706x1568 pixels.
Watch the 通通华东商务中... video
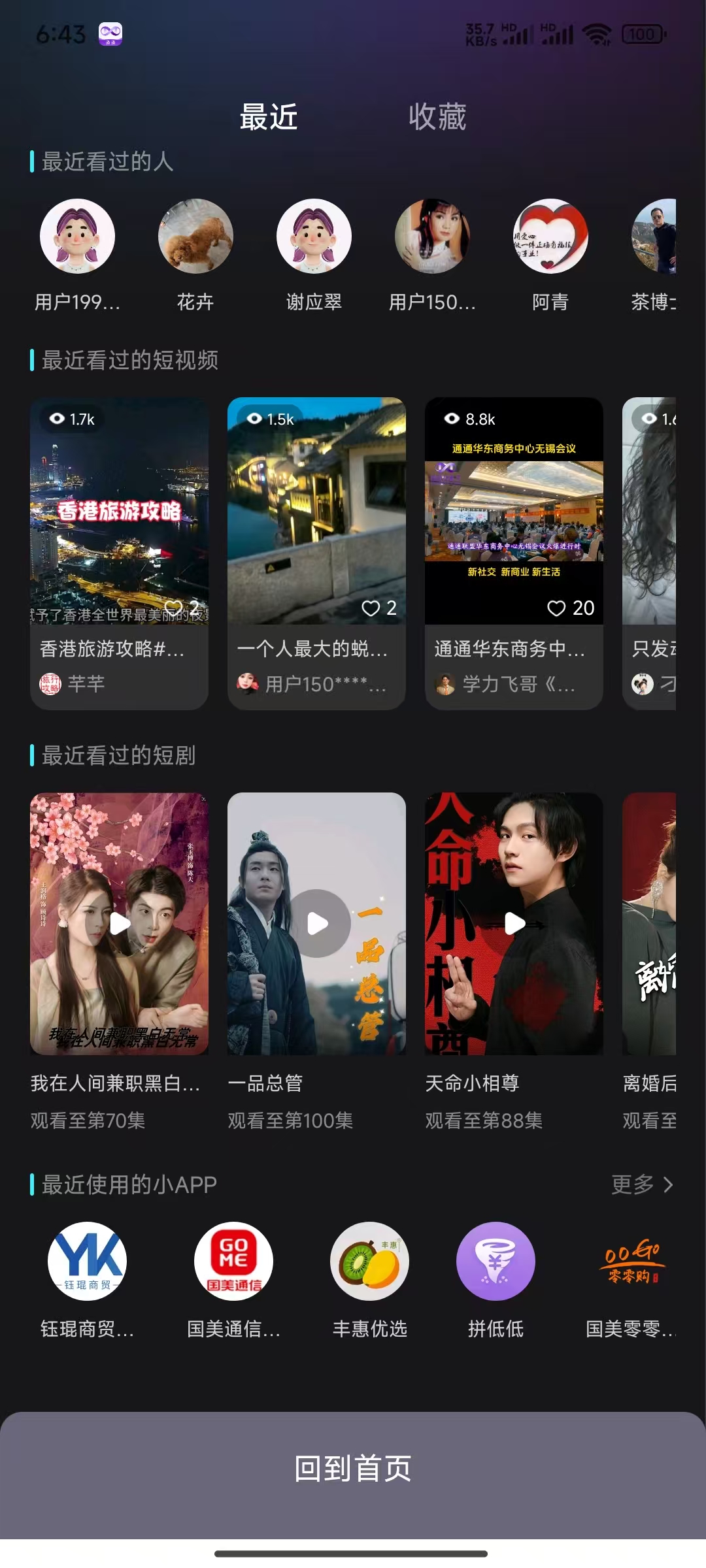click(514, 511)
